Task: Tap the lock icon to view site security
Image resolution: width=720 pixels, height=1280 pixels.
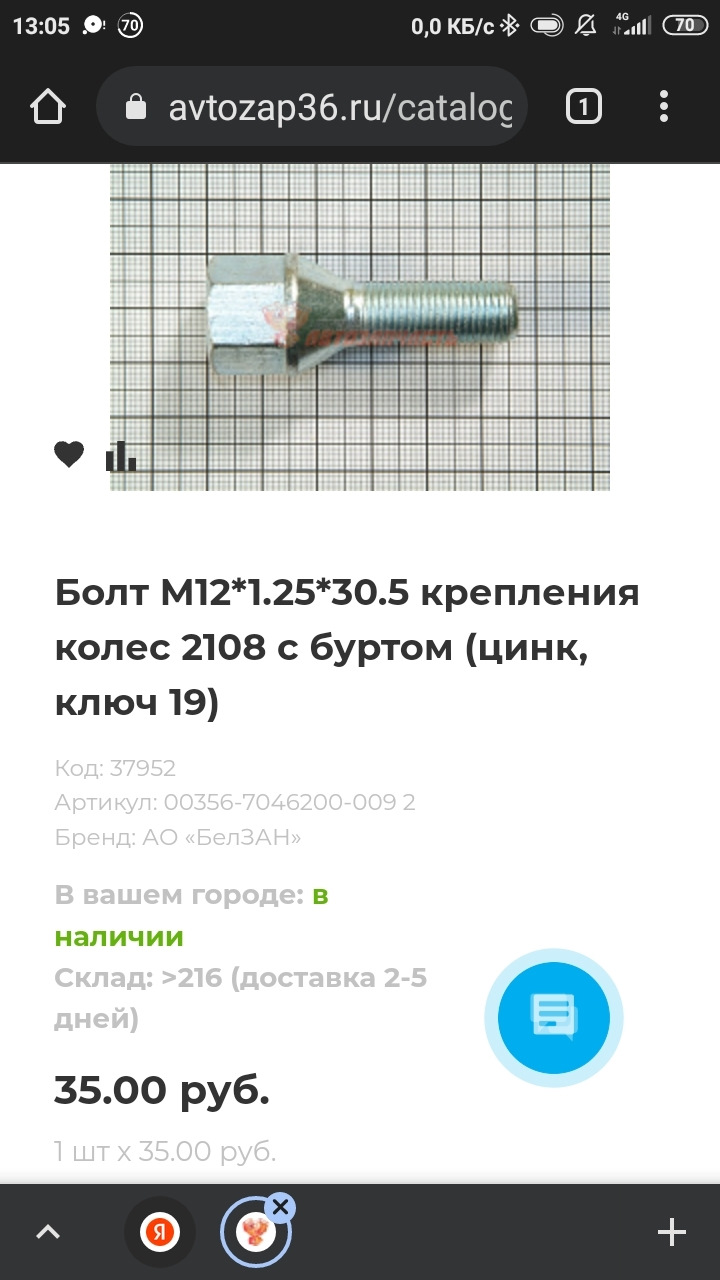Action: click(x=135, y=106)
